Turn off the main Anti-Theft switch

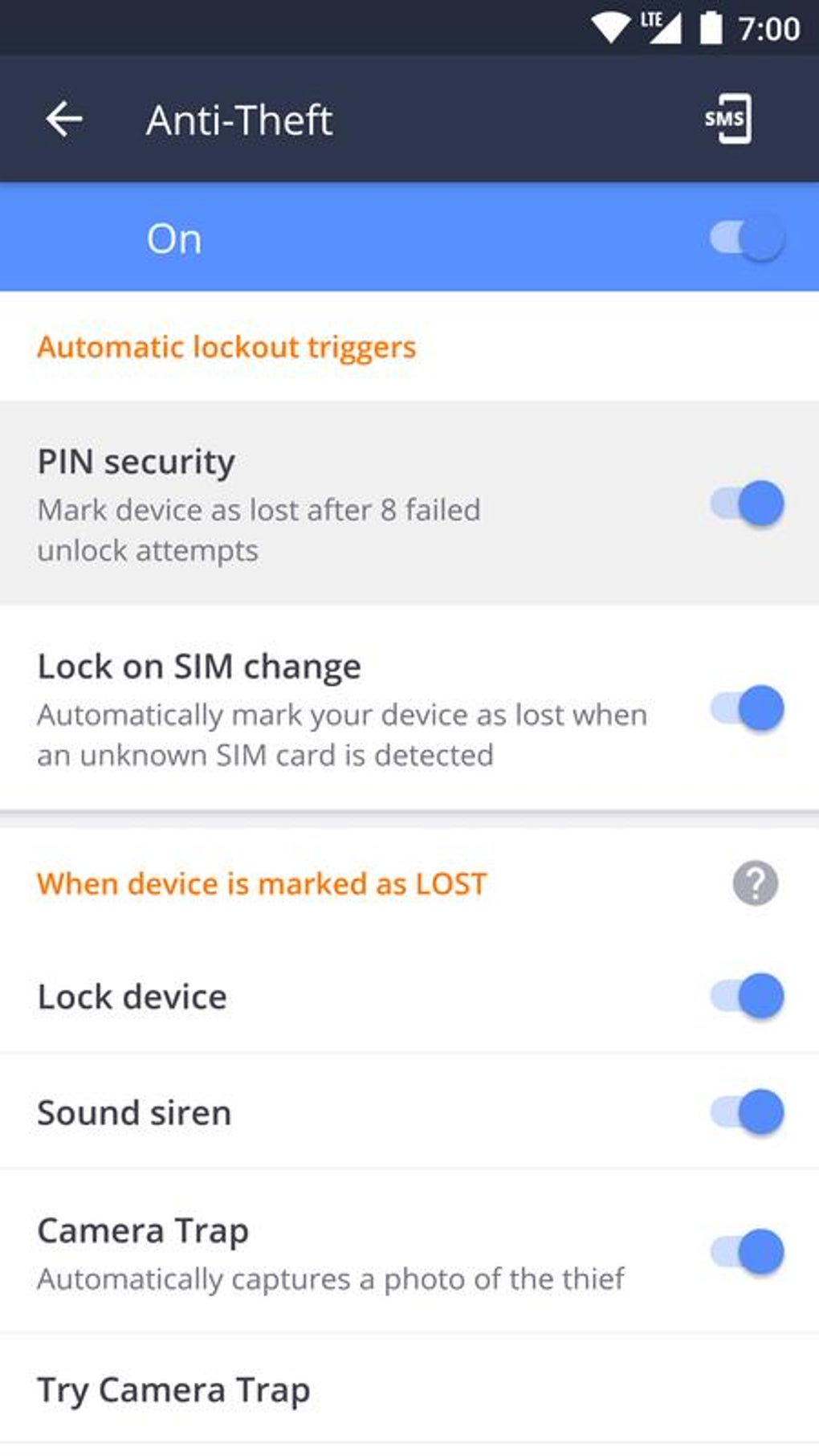pyautogui.click(x=747, y=239)
